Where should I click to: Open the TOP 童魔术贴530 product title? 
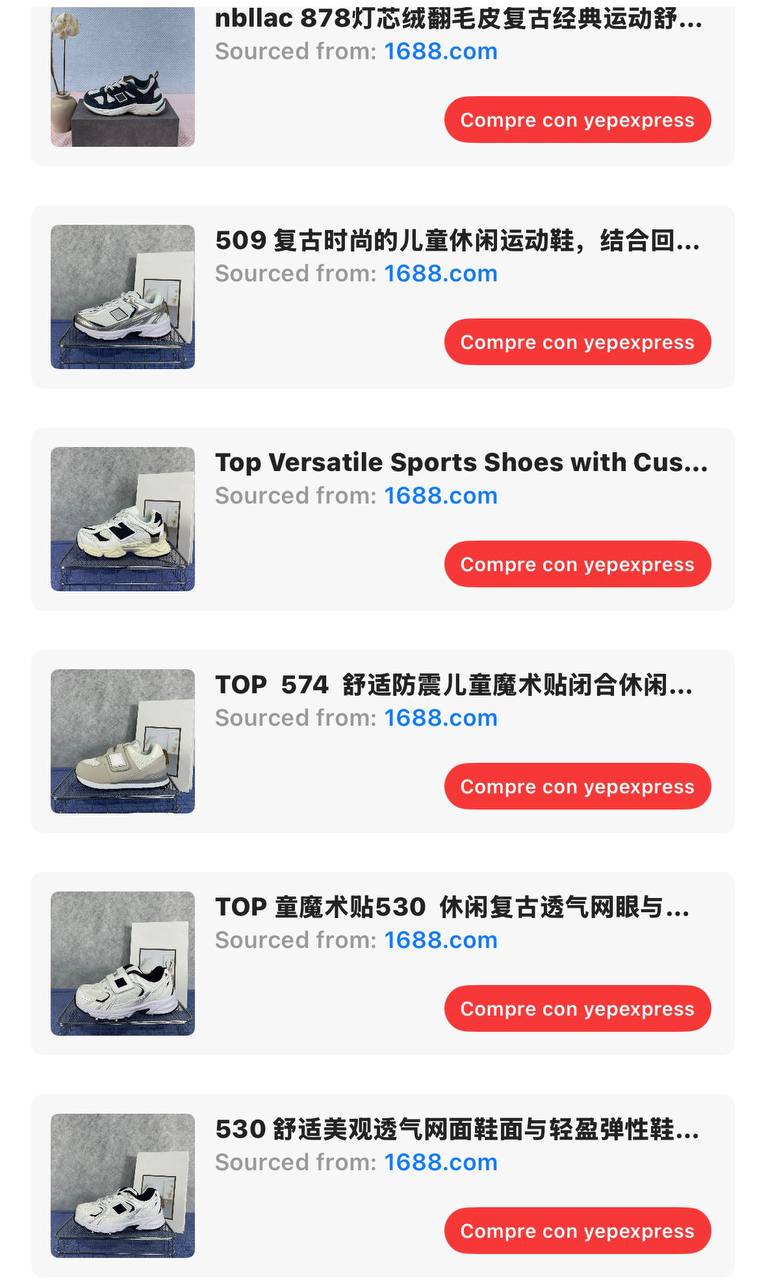point(453,908)
